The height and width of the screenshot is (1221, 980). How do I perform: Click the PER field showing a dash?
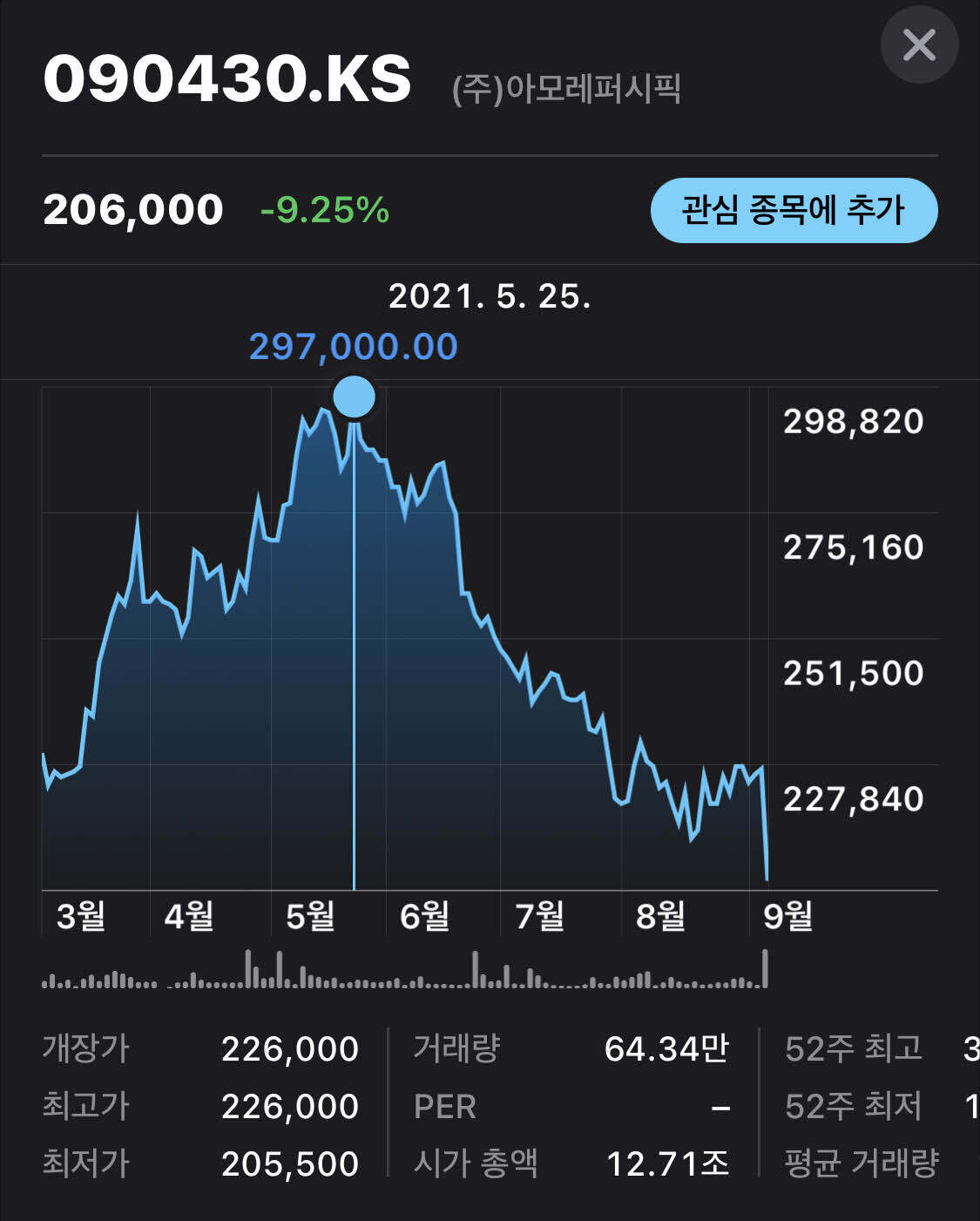pos(719,1107)
